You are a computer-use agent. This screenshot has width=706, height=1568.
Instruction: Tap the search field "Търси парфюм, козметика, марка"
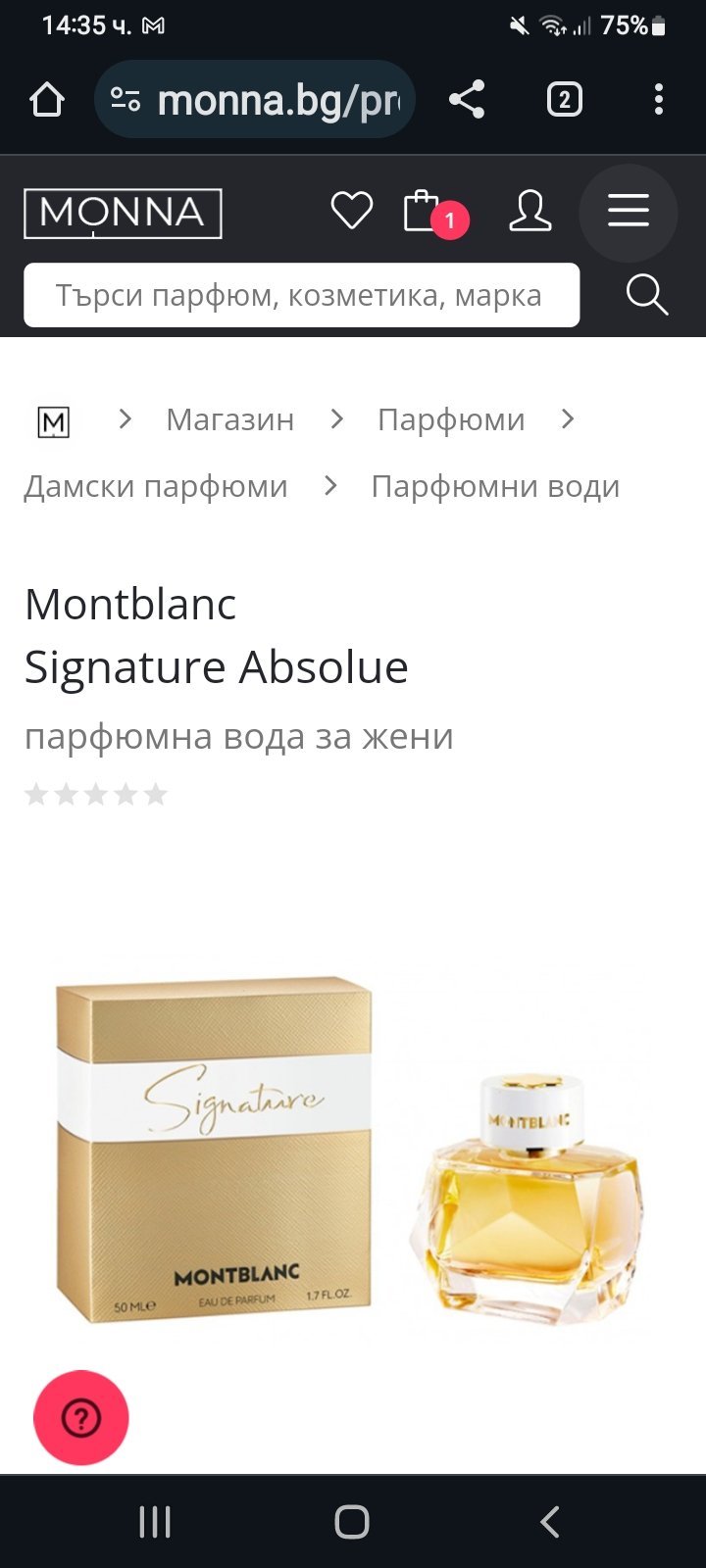pos(301,295)
